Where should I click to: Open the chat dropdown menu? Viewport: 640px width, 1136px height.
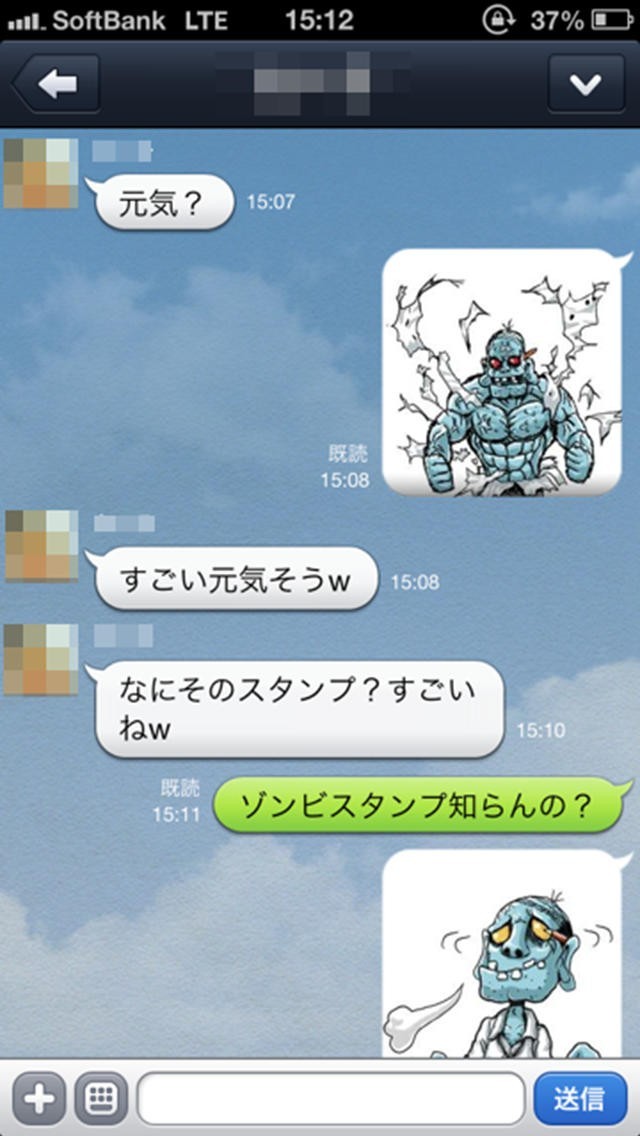(585, 84)
